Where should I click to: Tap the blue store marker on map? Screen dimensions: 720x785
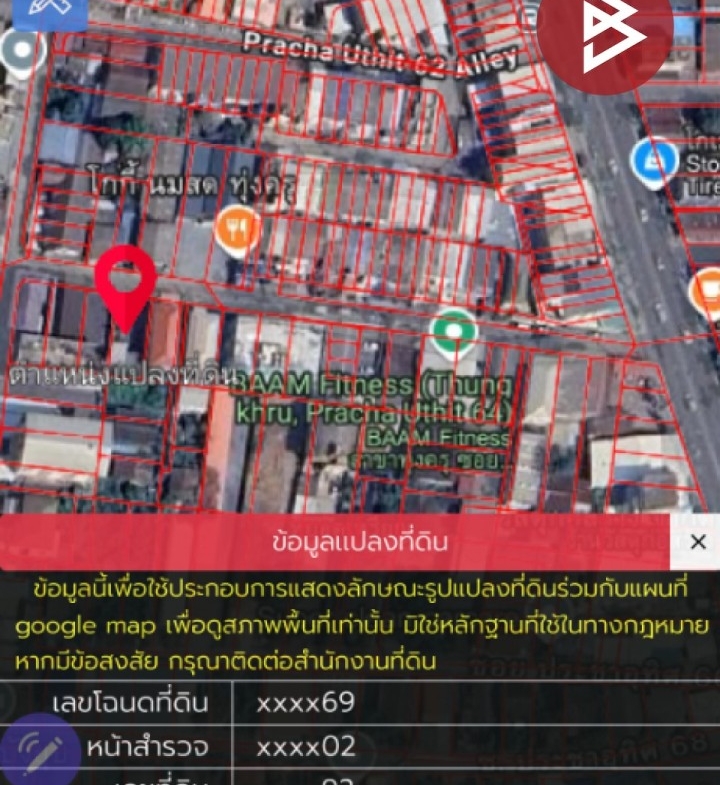coord(654,160)
